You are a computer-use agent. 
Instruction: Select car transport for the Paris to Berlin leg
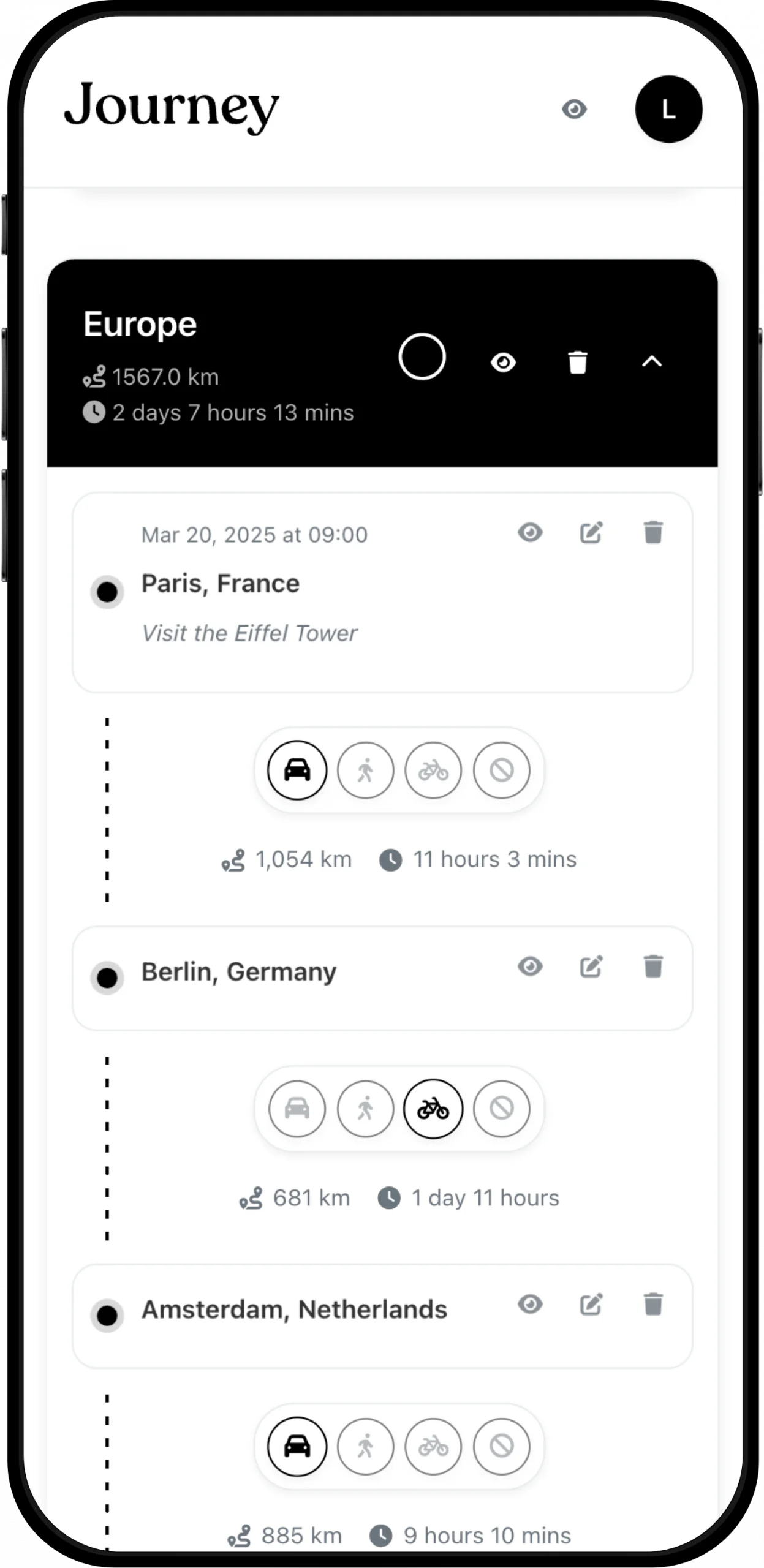pos(297,771)
